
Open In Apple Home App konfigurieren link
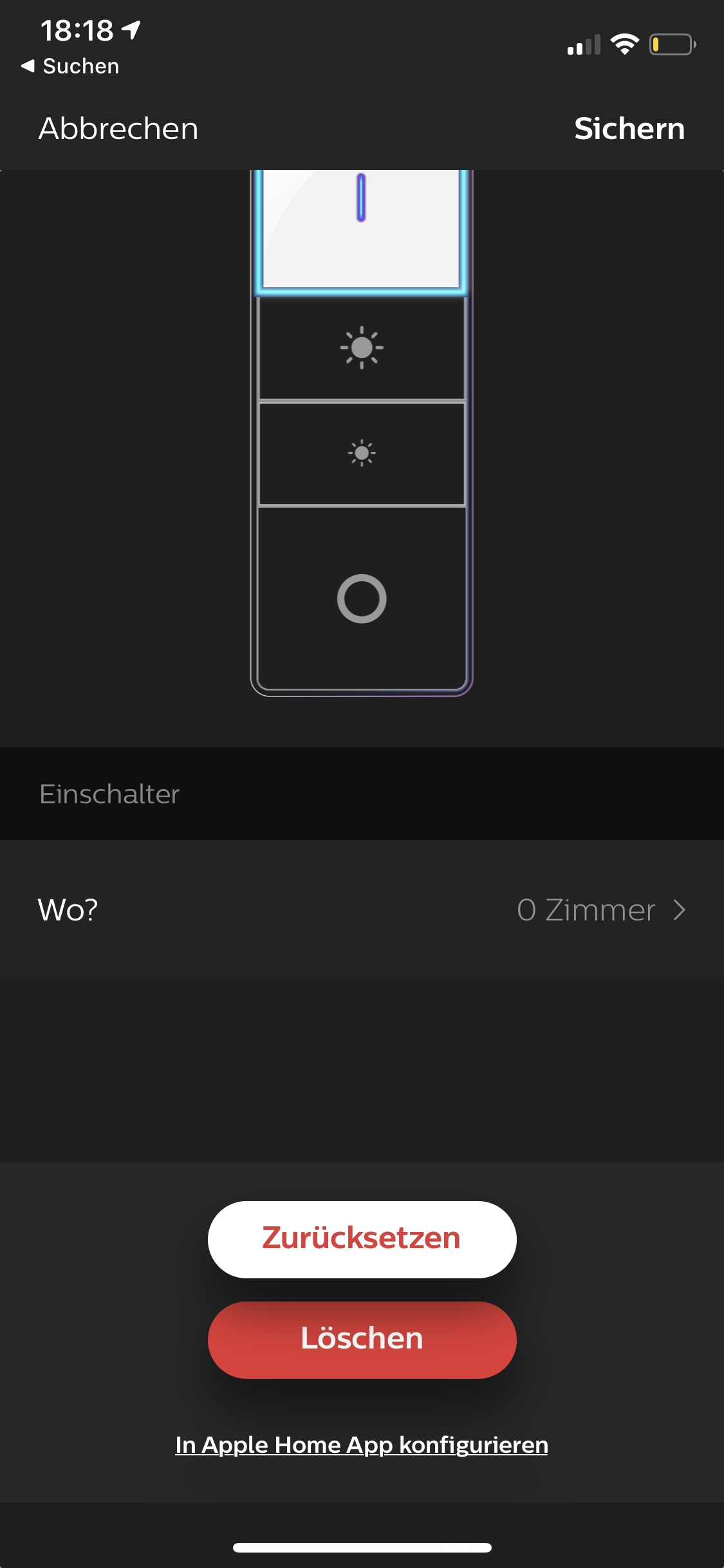[362, 1445]
